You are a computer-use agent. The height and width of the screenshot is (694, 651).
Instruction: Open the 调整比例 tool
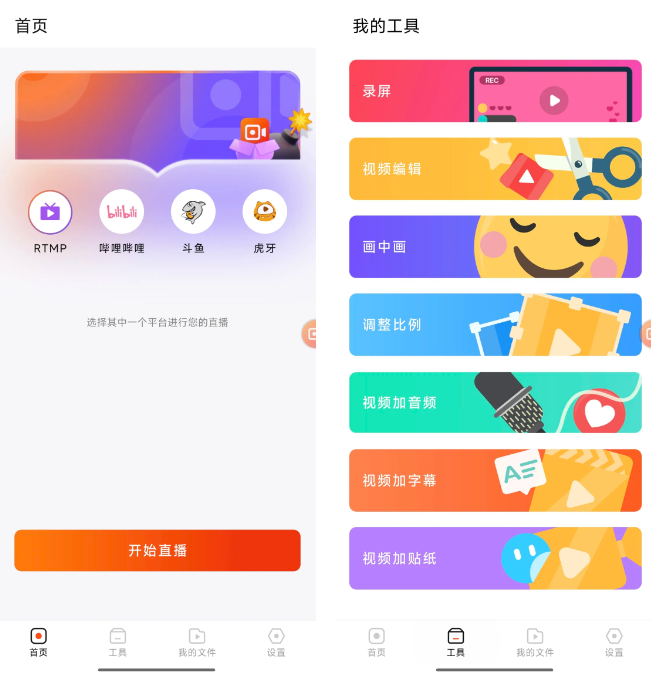pos(495,324)
